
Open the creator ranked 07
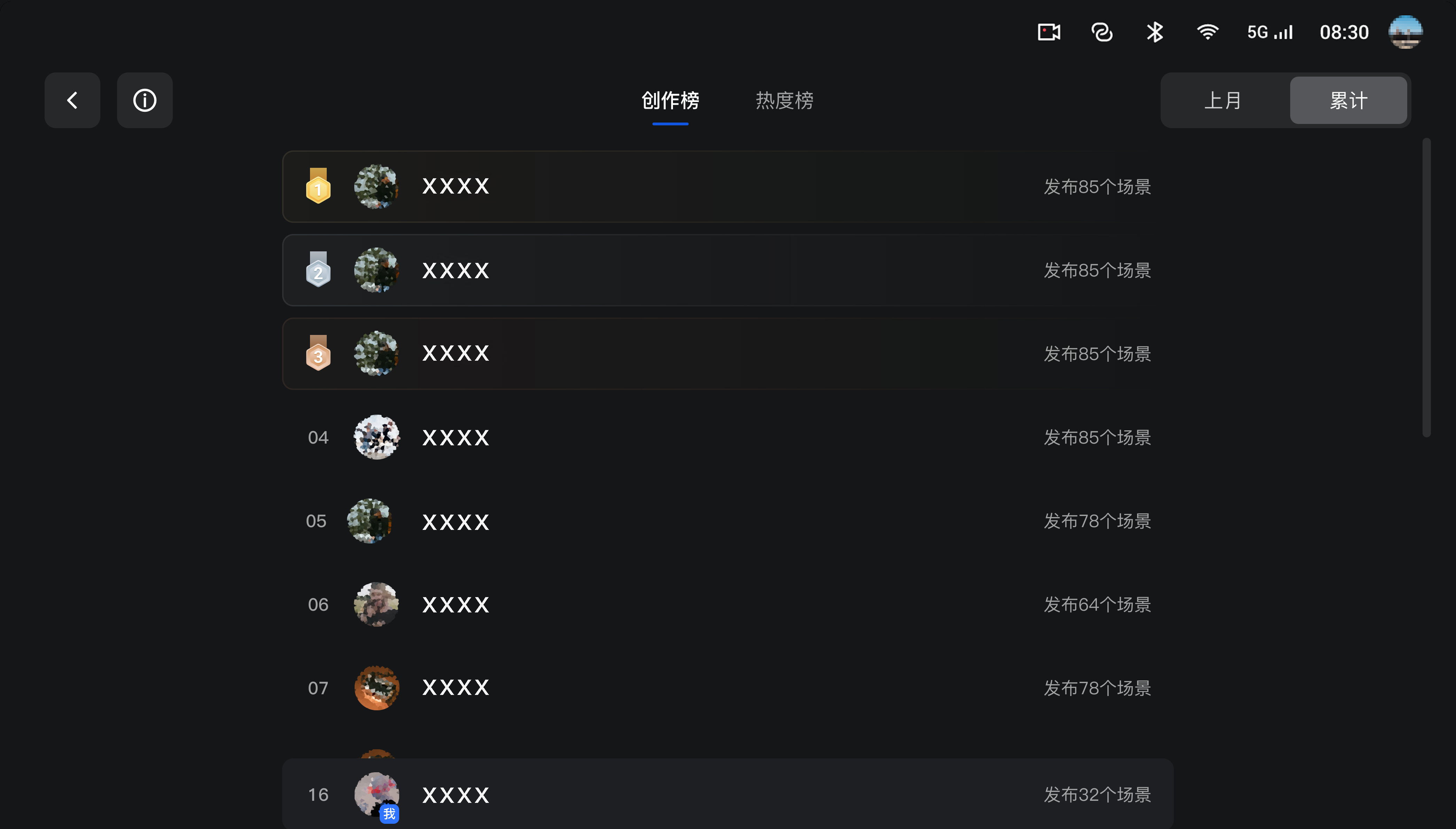(x=727, y=688)
